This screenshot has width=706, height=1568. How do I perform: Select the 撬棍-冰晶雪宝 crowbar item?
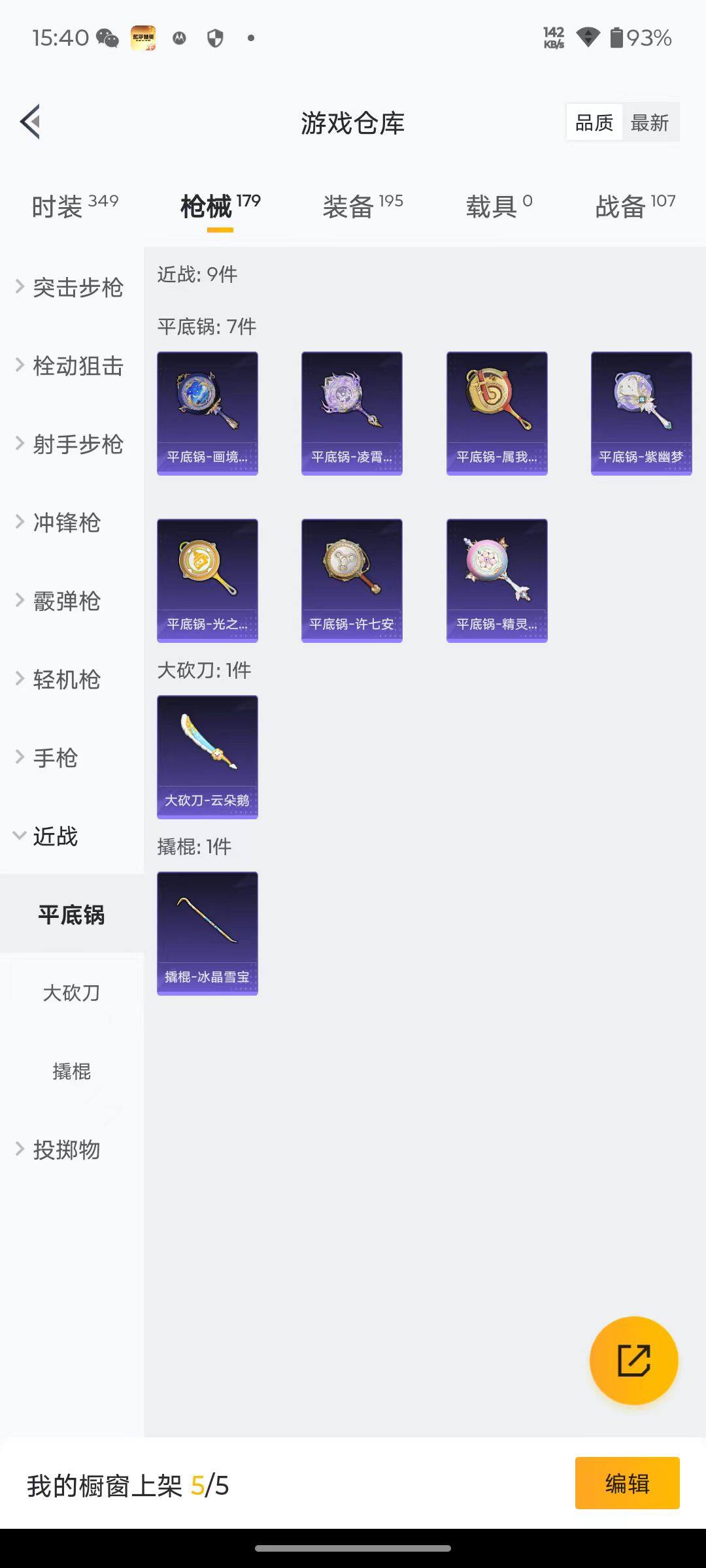pos(207,932)
